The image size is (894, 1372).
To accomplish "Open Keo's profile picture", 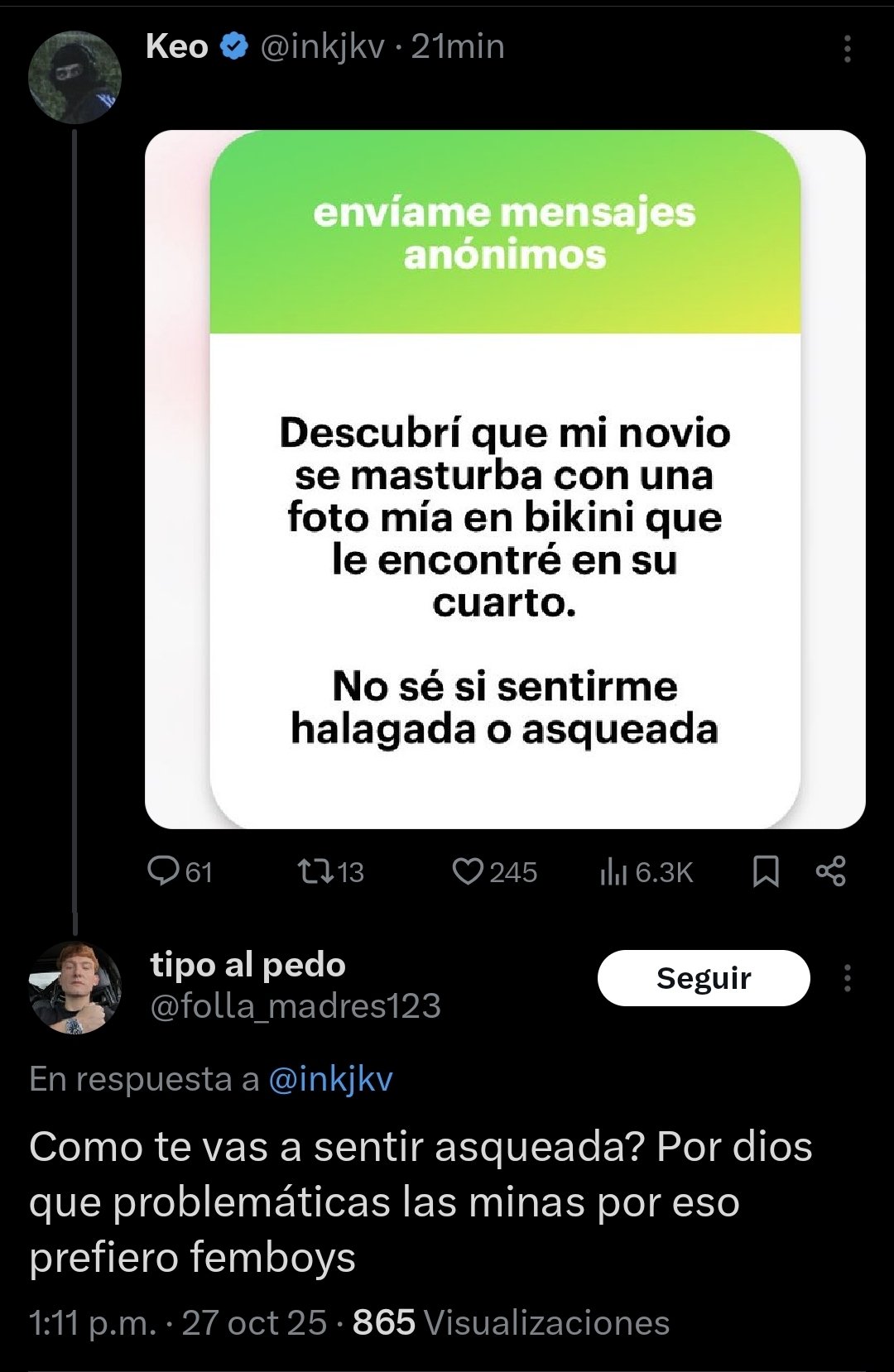I will [74, 77].
